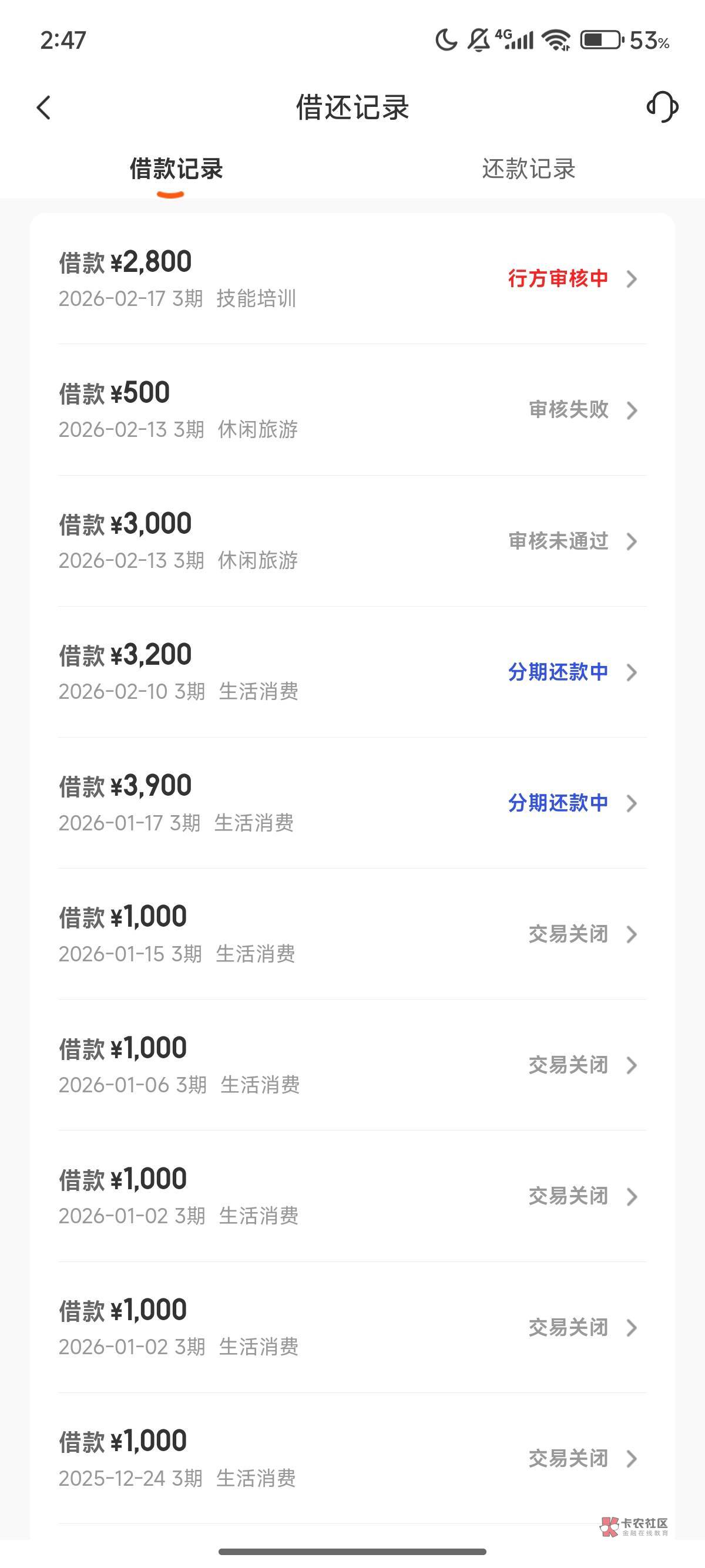The image size is (705, 1568).
Task: View the ¥1,000 loan dated 2025-12-24
Action: click(352, 1458)
